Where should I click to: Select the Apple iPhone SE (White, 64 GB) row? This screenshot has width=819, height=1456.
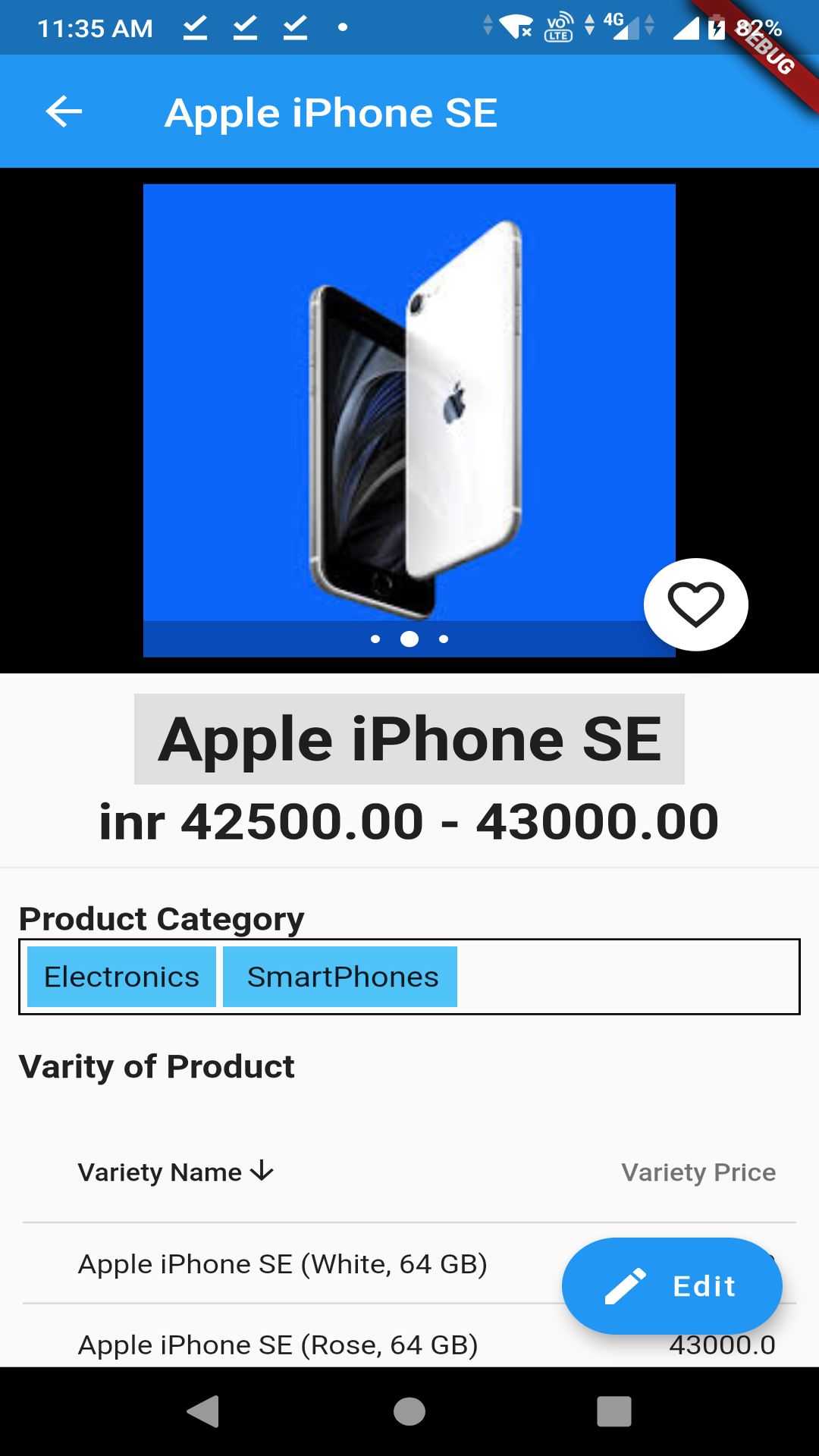[x=282, y=1264]
